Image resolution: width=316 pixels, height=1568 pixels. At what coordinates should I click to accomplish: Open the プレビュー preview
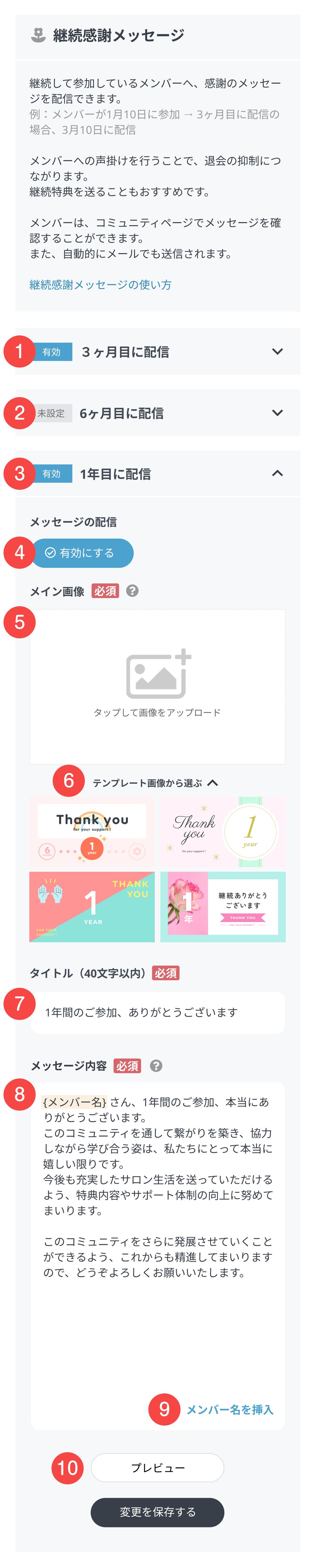pos(158,1468)
